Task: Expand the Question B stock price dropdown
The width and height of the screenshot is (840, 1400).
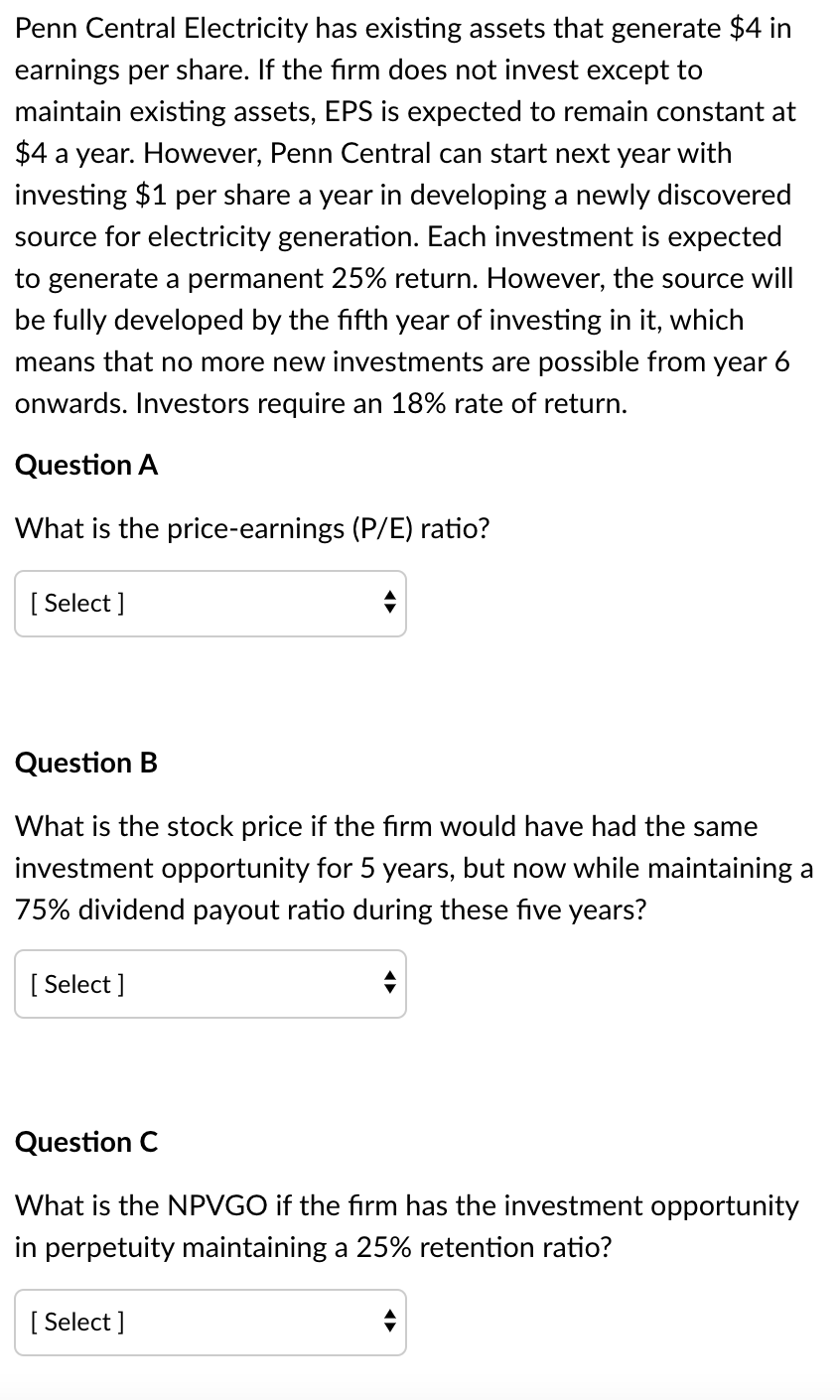Action: 210,984
